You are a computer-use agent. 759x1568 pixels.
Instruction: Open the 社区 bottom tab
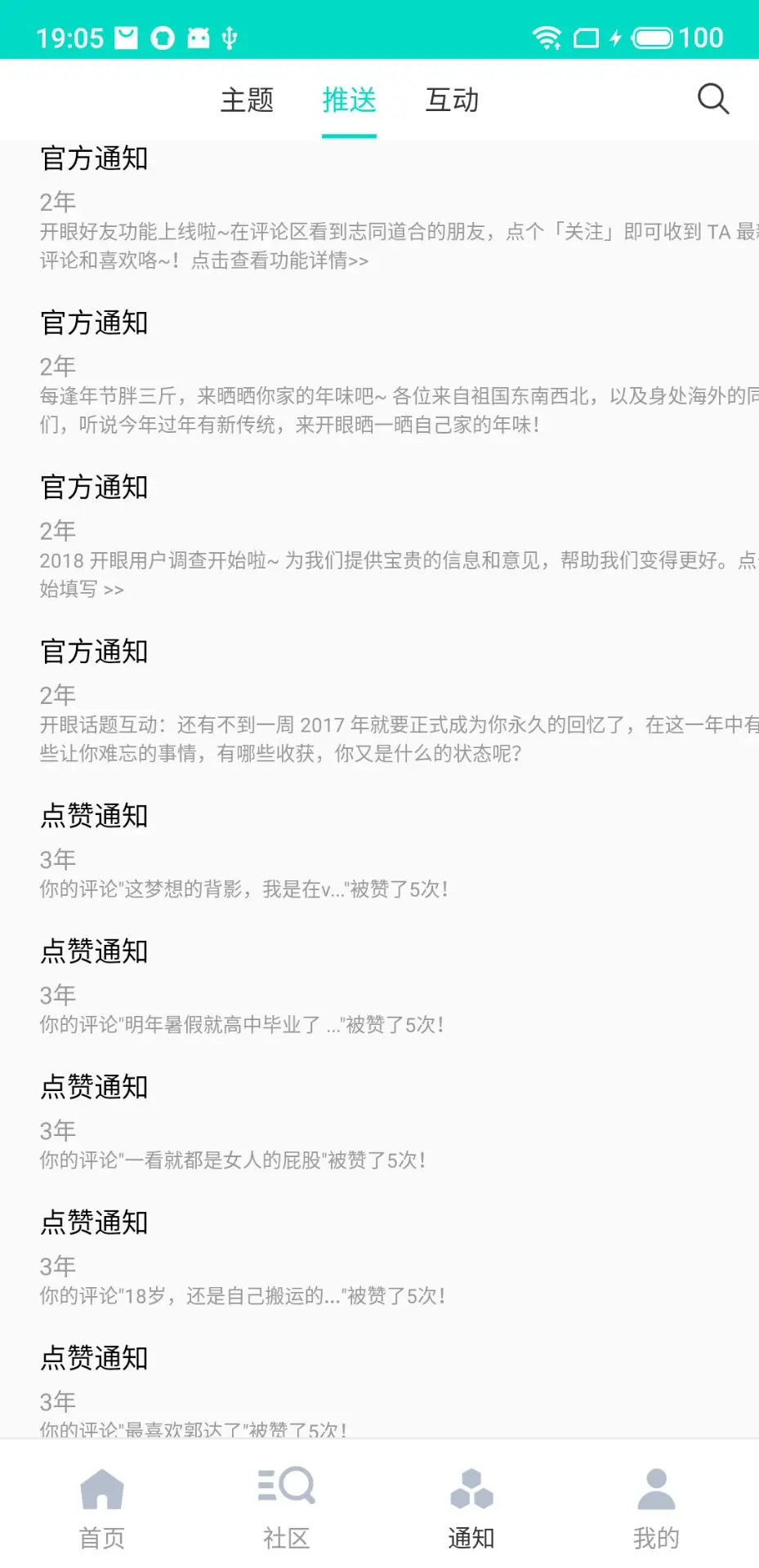286,1509
